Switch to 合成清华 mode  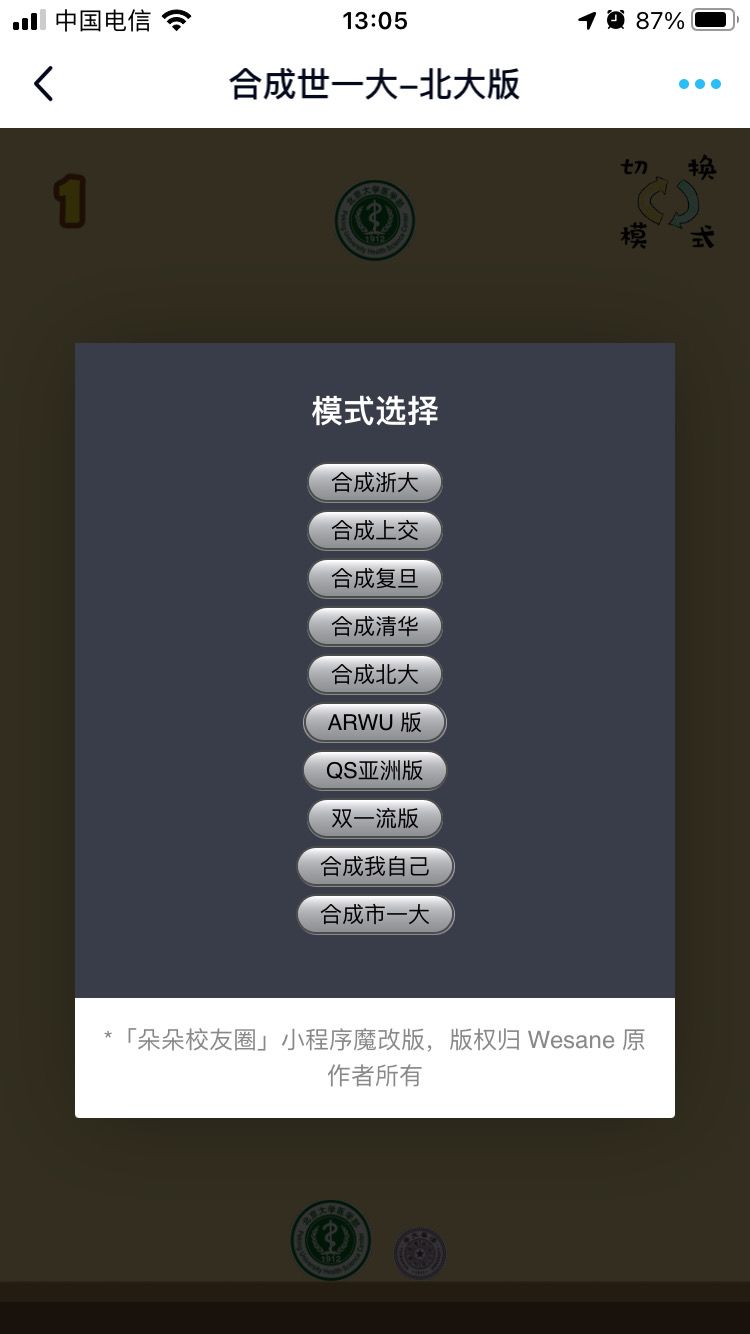[375, 627]
